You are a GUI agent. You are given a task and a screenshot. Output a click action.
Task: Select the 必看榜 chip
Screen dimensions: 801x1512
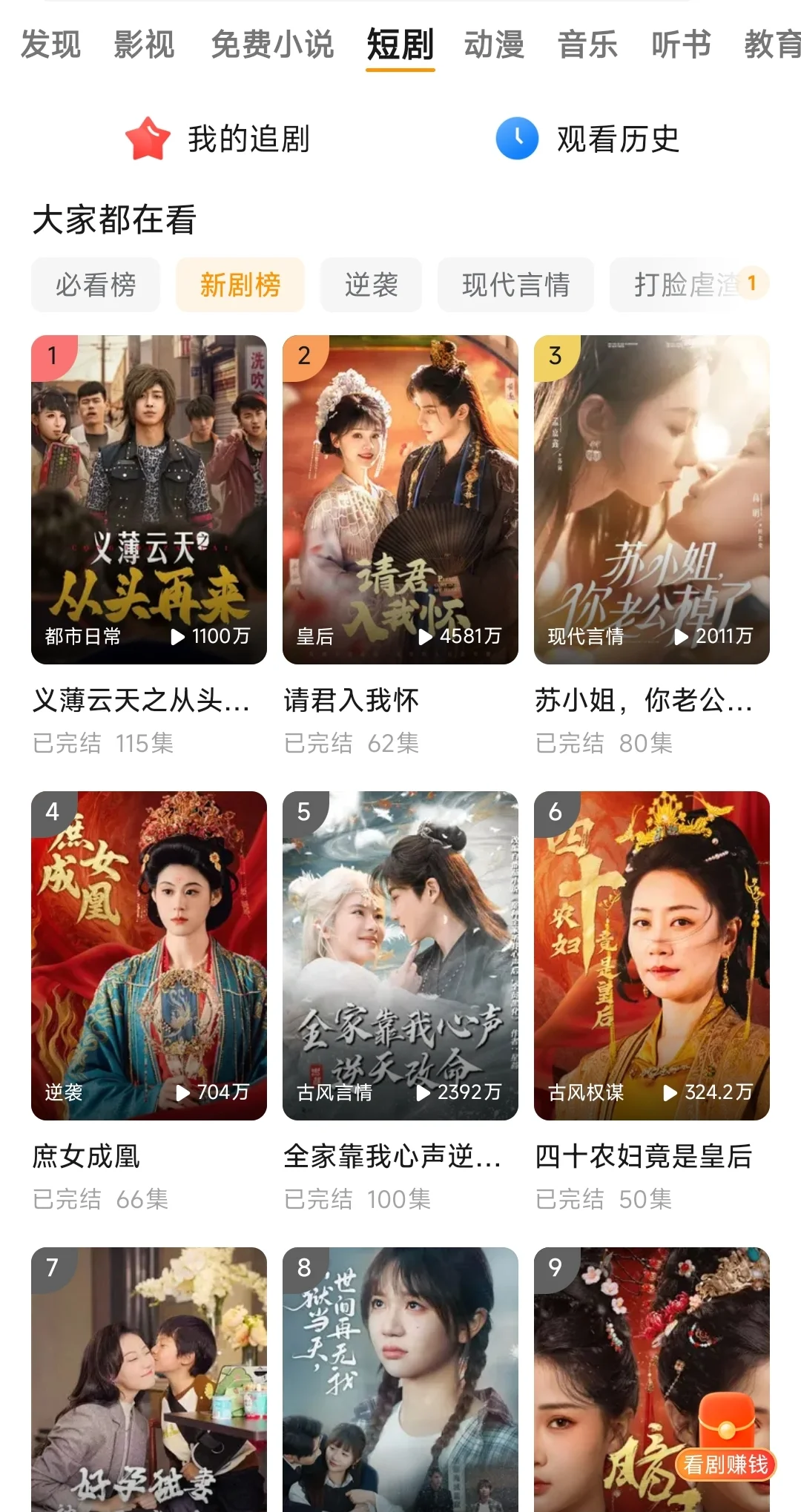[x=96, y=285]
